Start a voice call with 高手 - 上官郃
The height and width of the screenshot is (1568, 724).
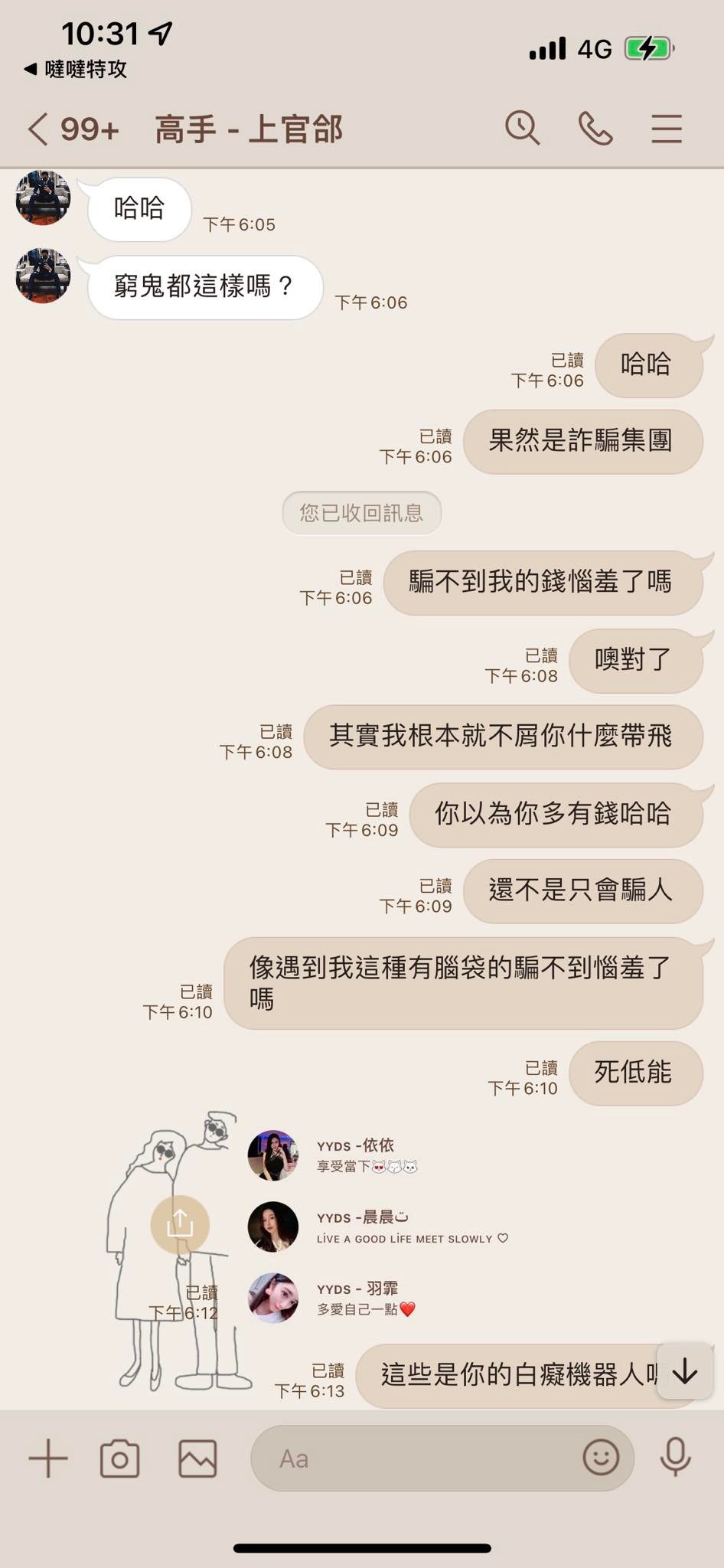(595, 128)
